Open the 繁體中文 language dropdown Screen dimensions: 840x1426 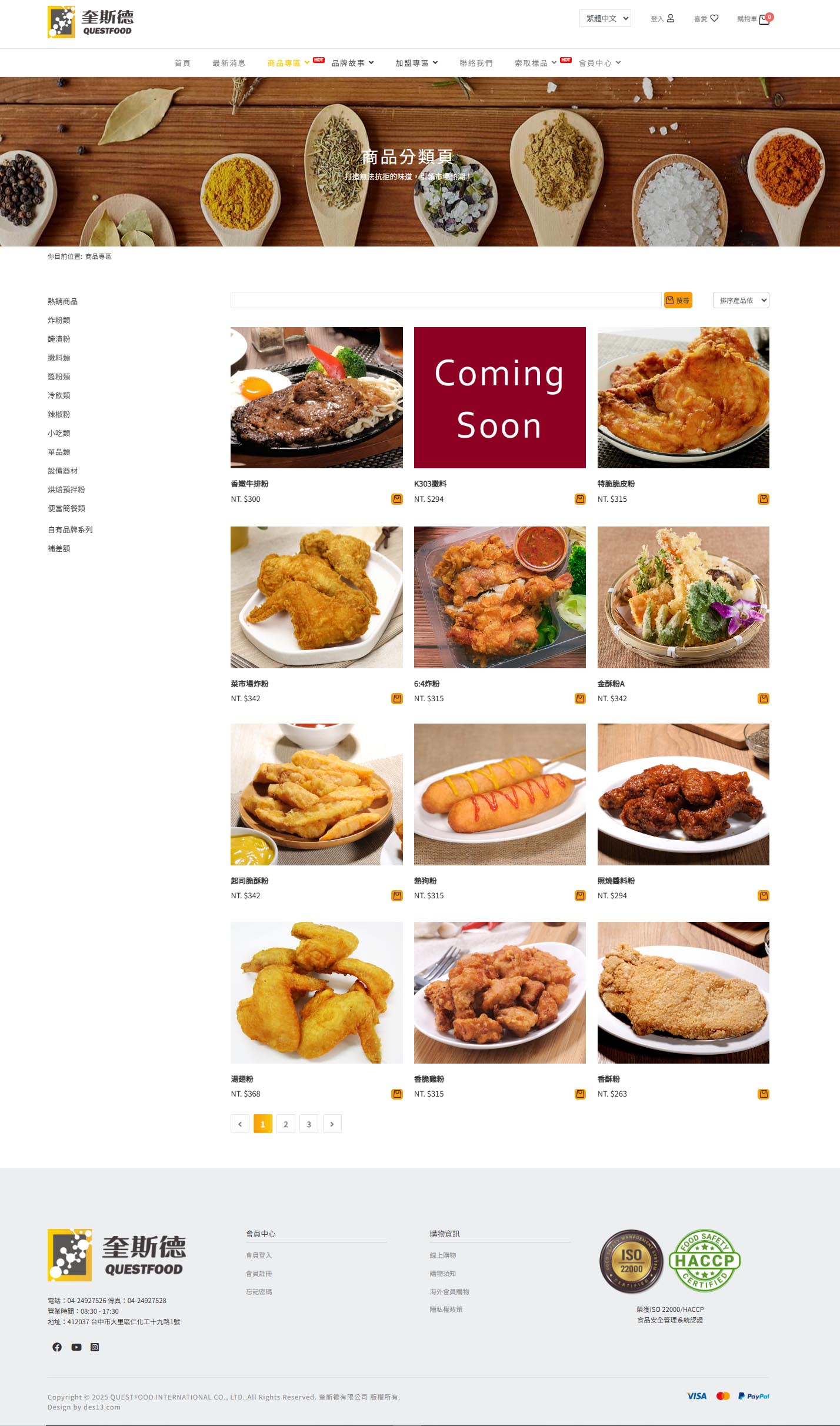tap(605, 18)
